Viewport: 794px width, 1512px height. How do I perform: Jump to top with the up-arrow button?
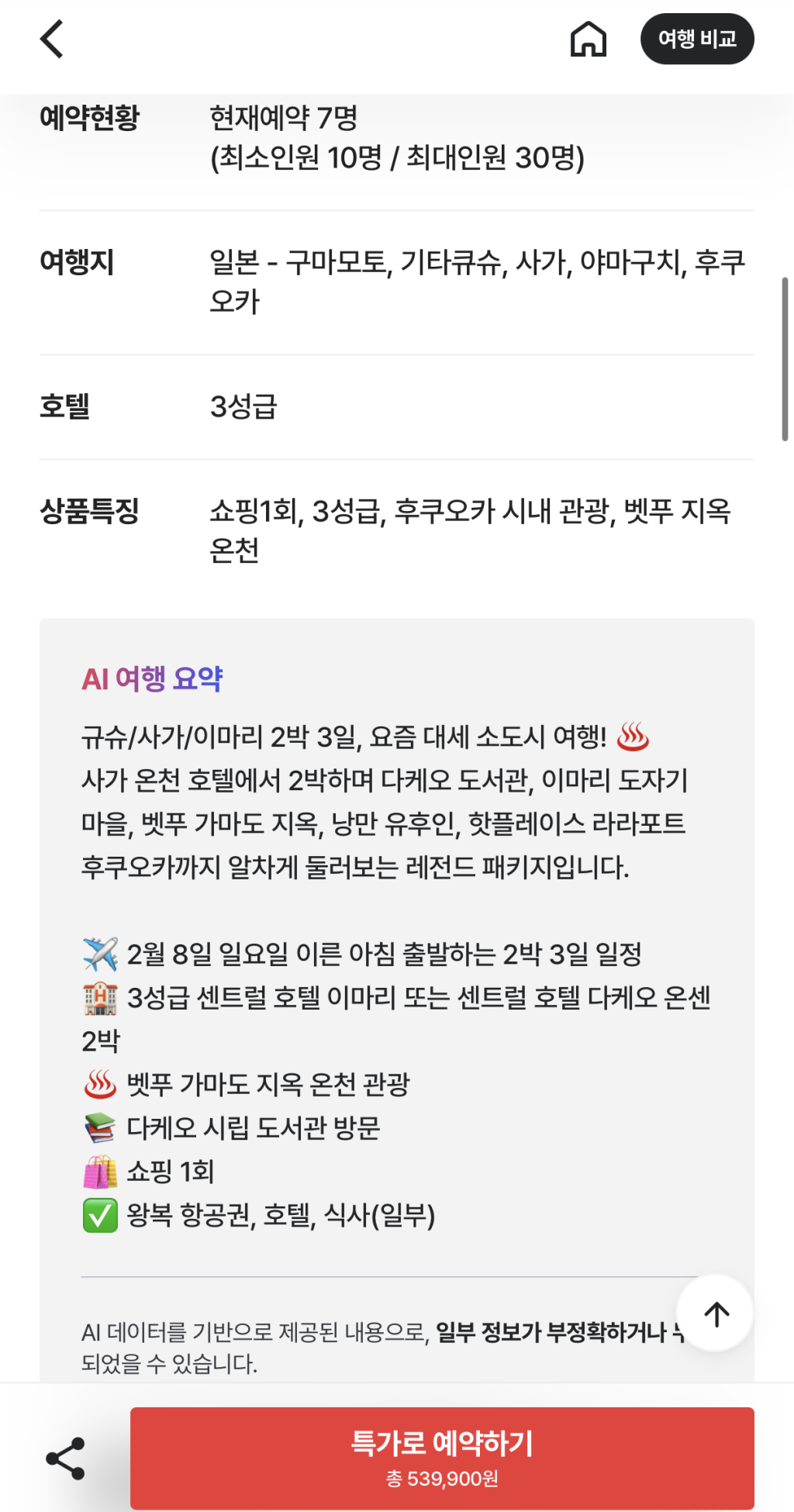point(716,1314)
